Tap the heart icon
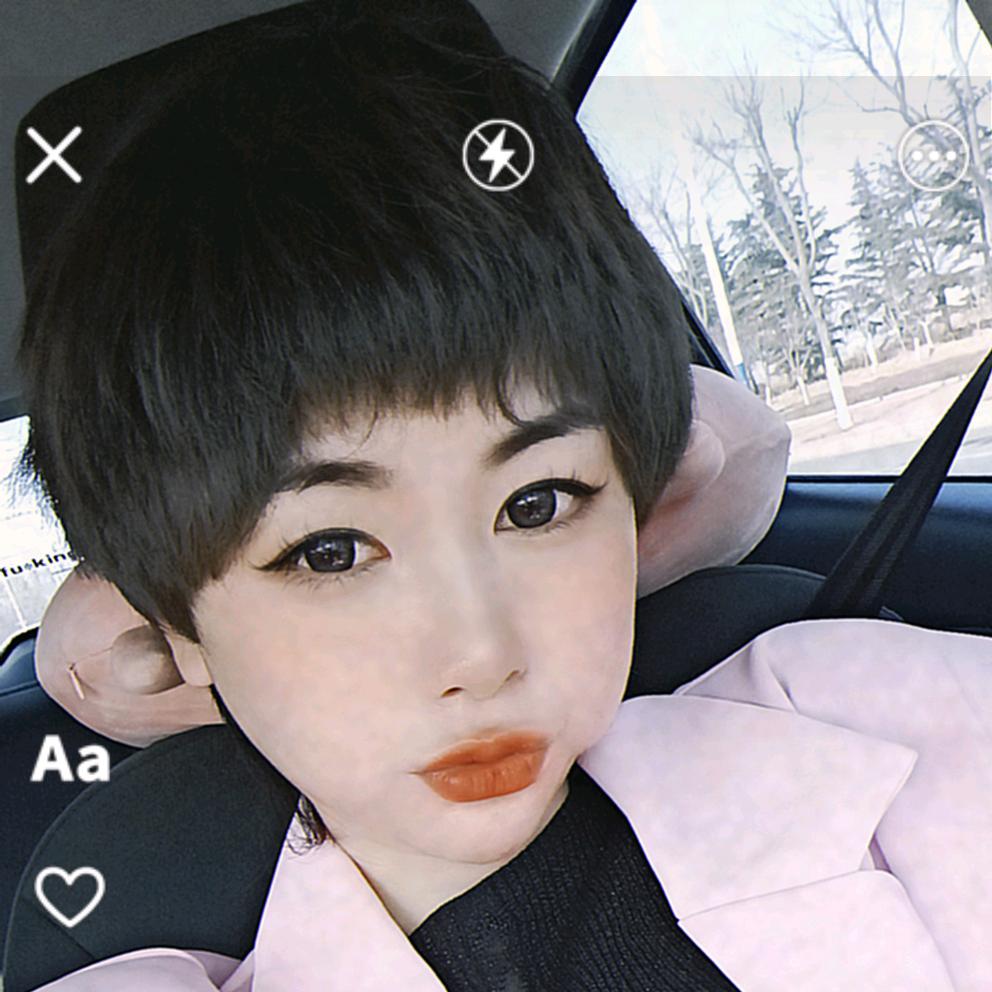Image resolution: width=992 pixels, height=992 pixels. 69,895
